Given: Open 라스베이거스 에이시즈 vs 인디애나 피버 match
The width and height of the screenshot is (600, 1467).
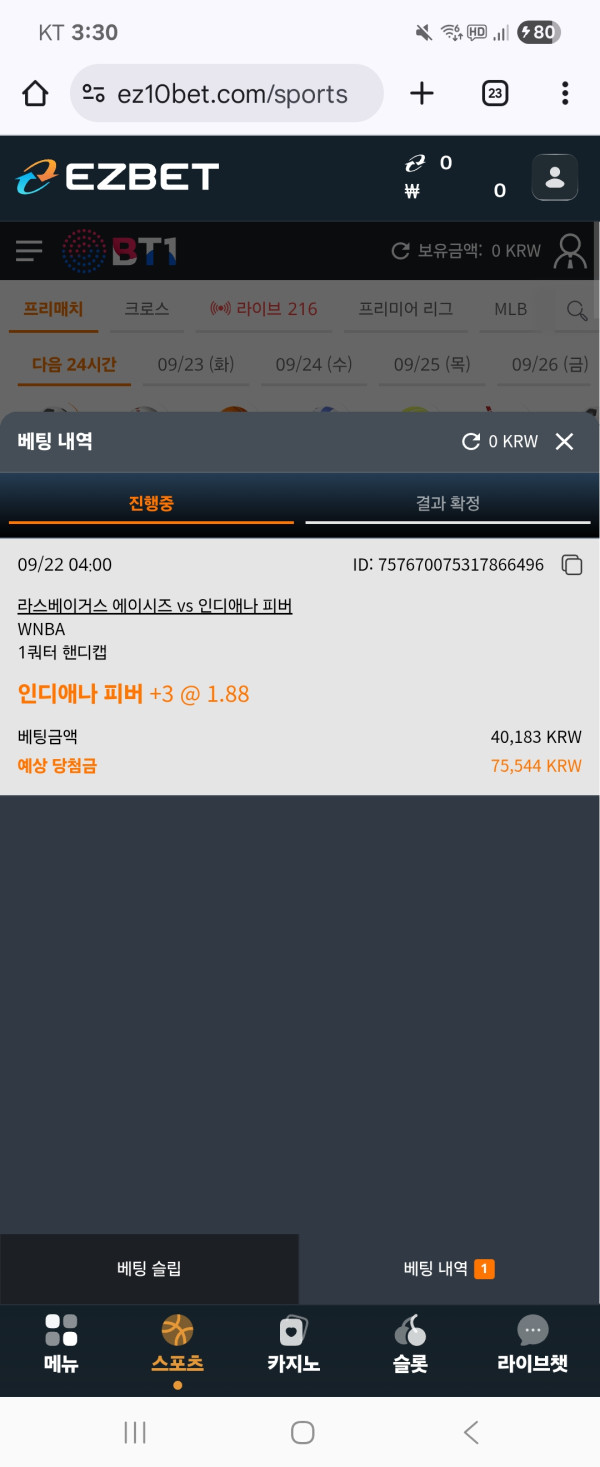Looking at the screenshot, I should pos(155,606).
